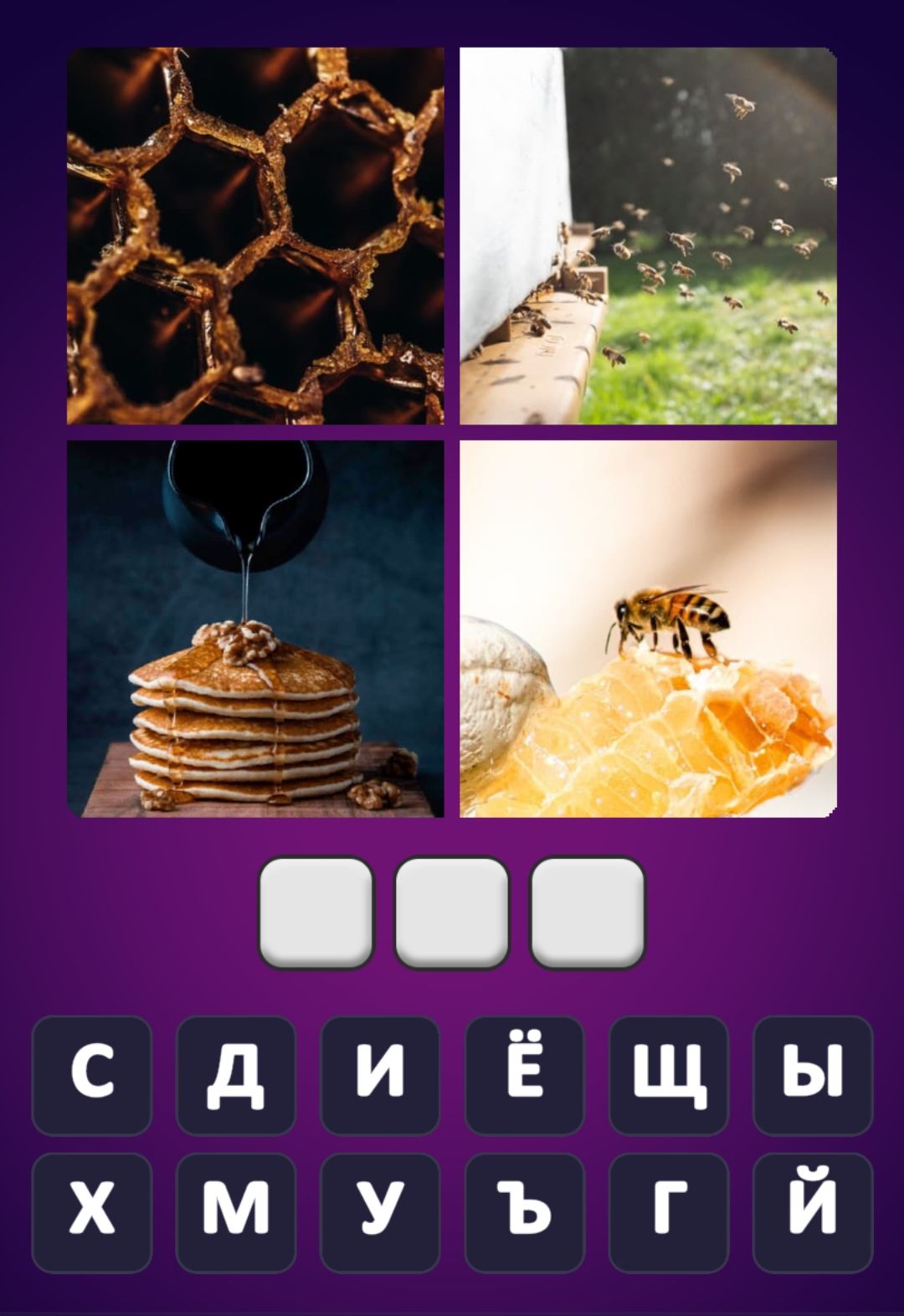This screenshot has width=904, height=1316.
Task: Enlarge the honeycomb close-up picture
Action: pos(255,236)
